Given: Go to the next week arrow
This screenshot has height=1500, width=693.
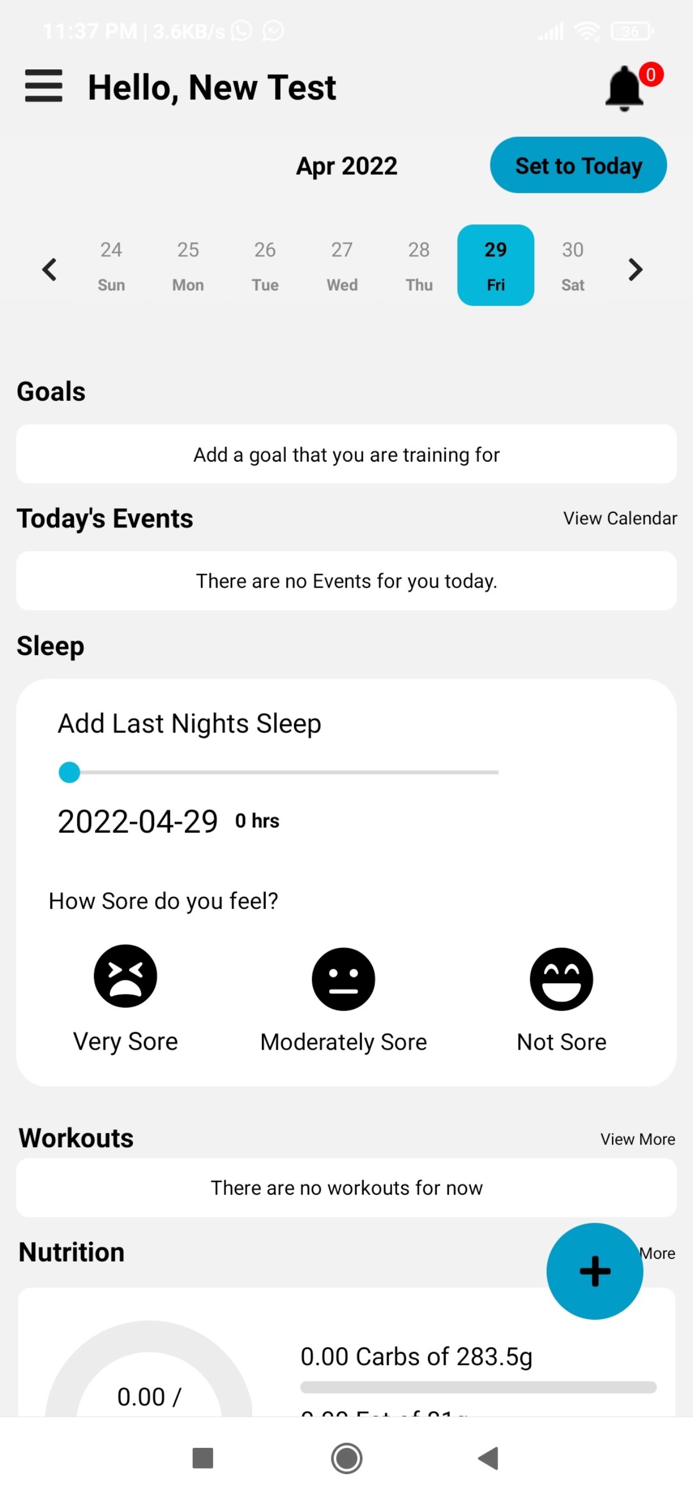Looking at the screenshot, I should click(x=635, y=269).
